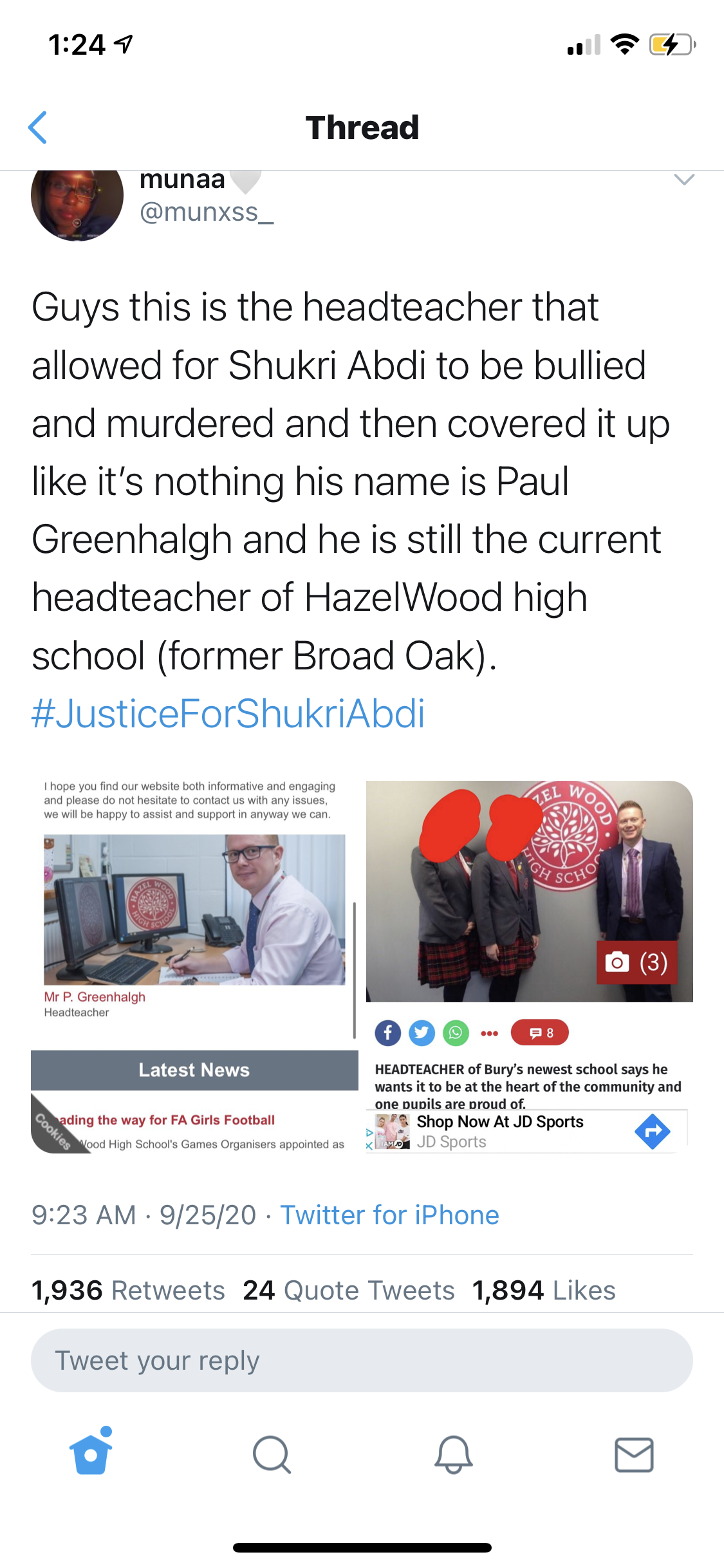724x1568 pixels.
Task: Open the Twitter for iPhone link
Action: 389,1215
